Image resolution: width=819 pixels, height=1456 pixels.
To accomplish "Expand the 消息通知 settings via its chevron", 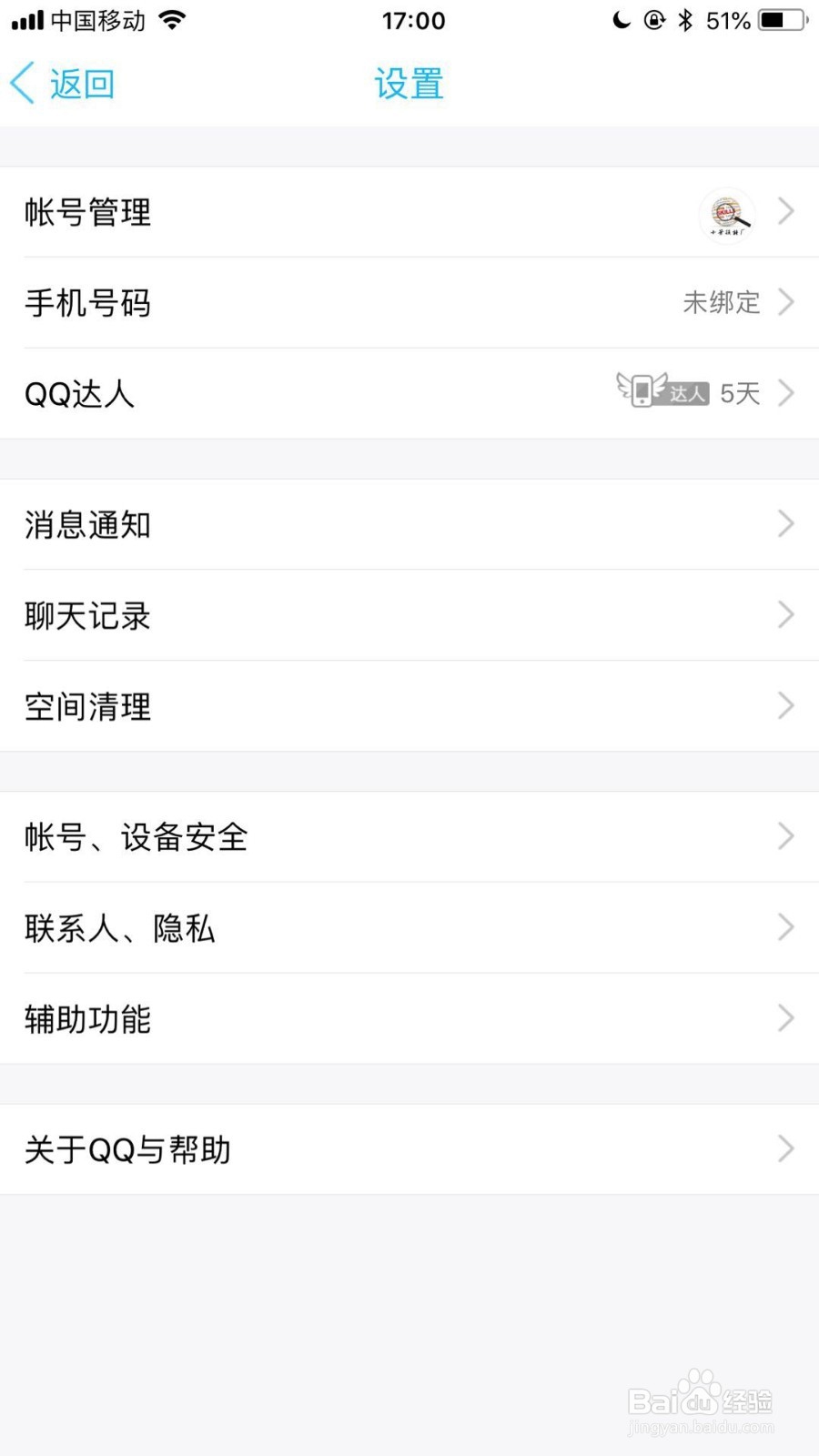I will click(785, 524).
